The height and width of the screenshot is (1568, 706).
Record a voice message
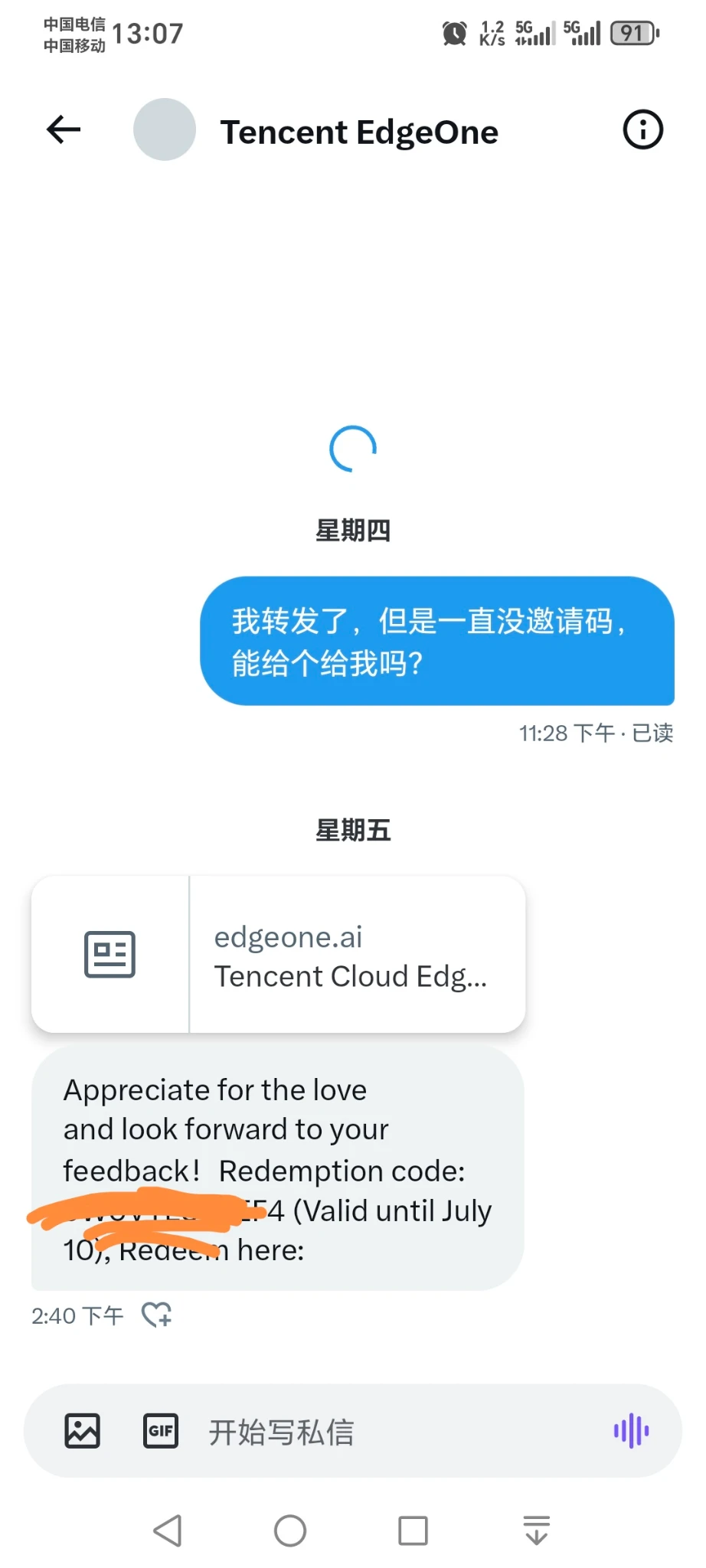(x=631, y=1430)
